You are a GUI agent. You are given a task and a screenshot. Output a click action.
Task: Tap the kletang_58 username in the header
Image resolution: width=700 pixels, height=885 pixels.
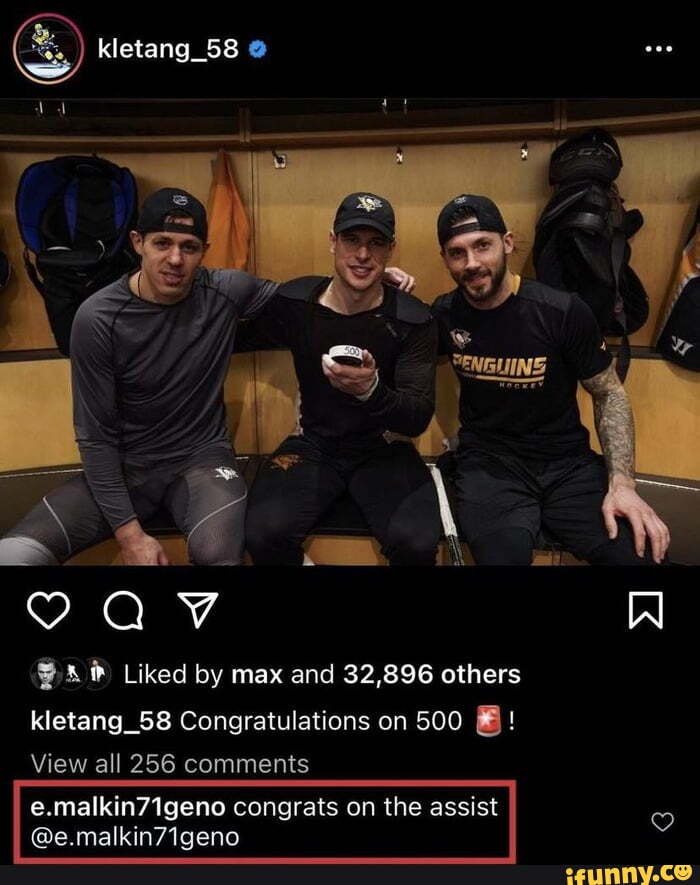pyautogui.click(x=167, y=47)
